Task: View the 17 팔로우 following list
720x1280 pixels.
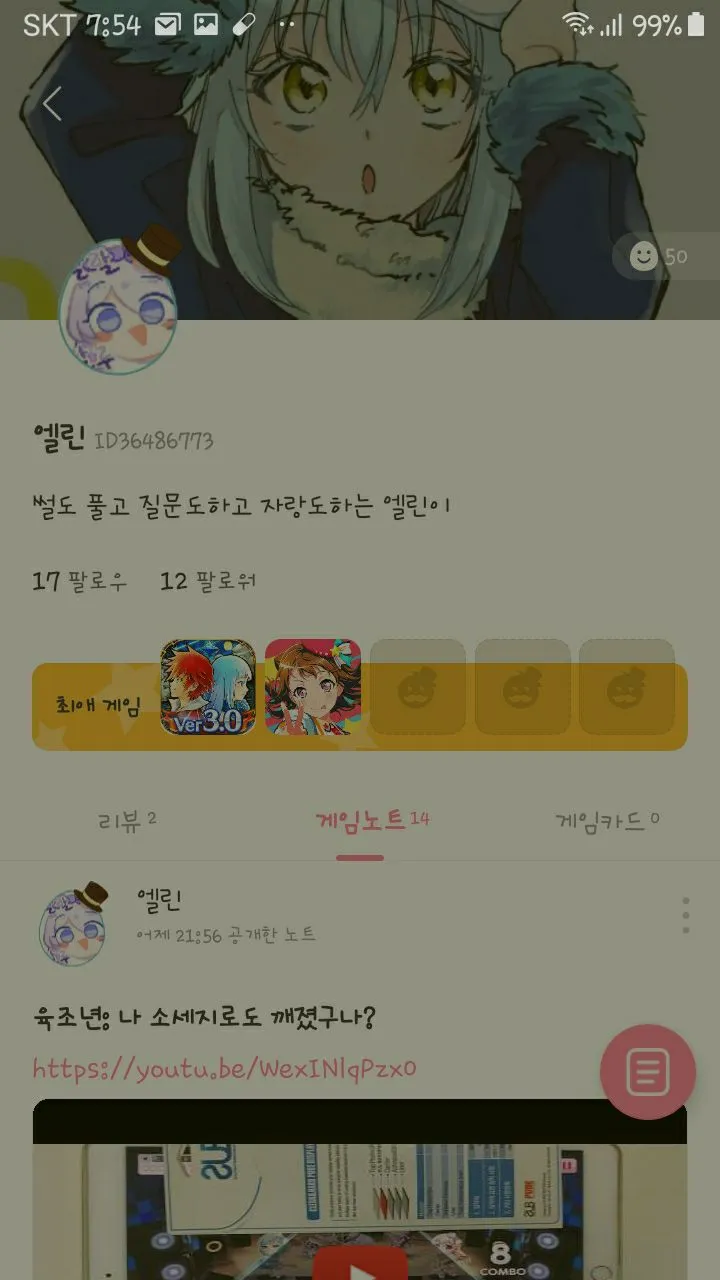Action: (x=79, y=581)
